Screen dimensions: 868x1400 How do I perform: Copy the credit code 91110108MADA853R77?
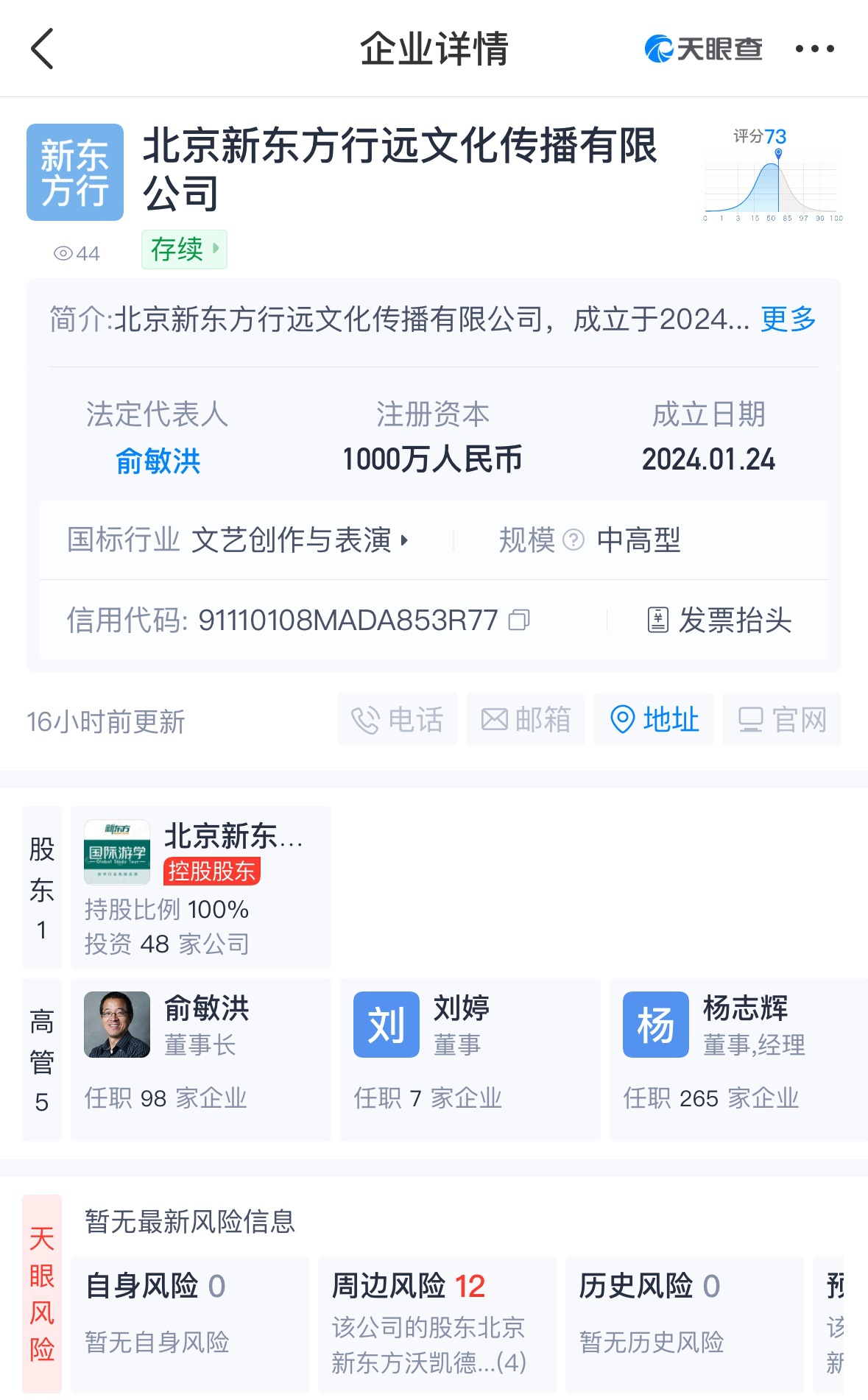click(519, 620)
